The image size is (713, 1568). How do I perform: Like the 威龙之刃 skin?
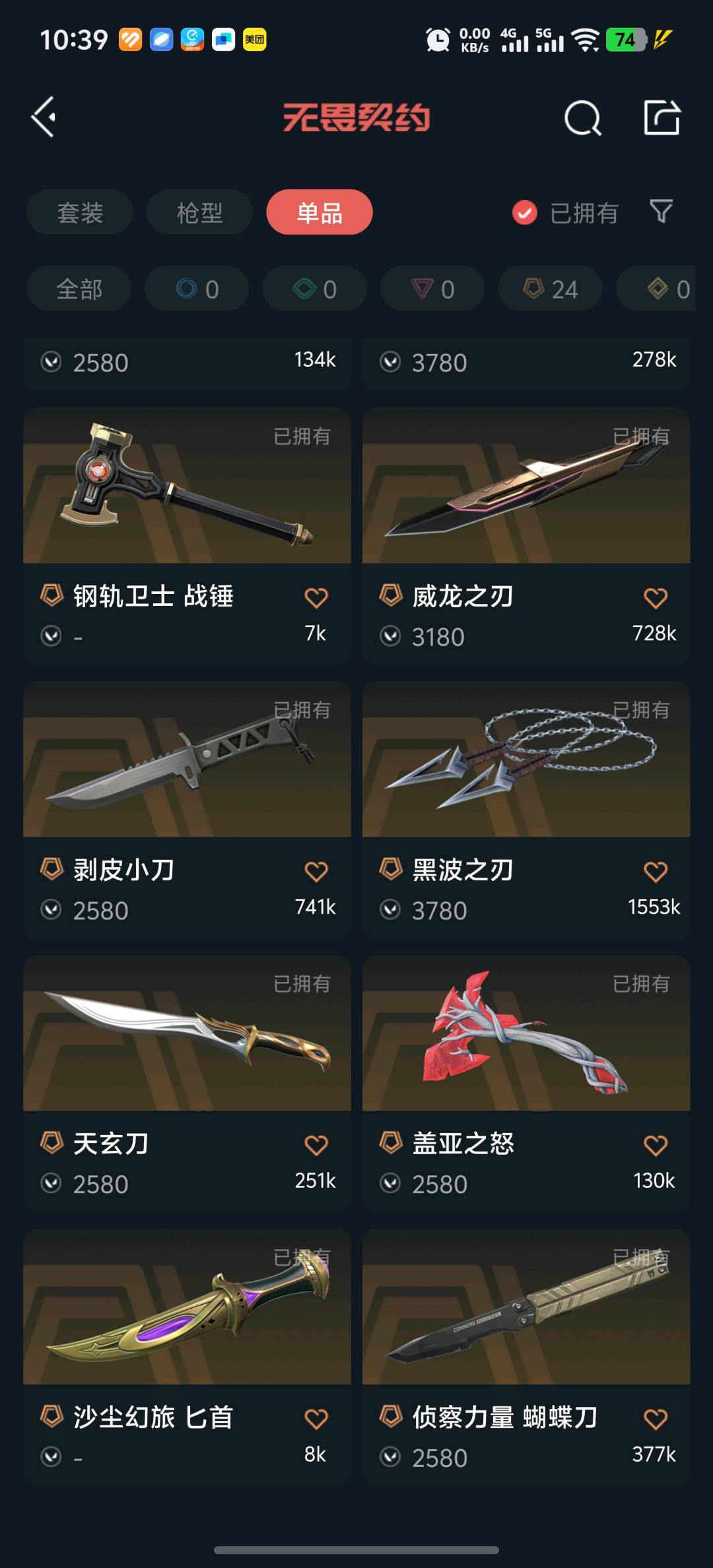[x=656, y=598]
